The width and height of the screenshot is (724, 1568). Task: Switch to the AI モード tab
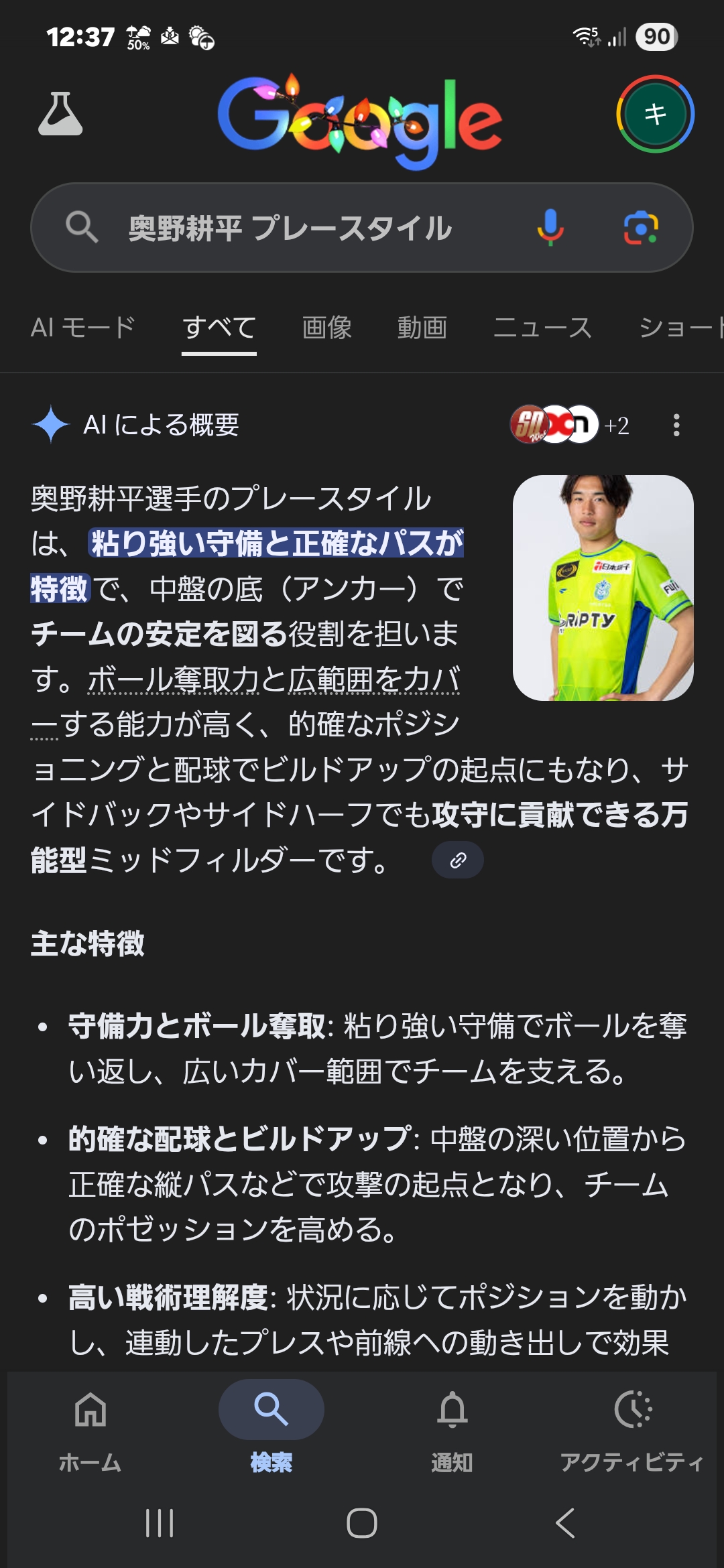click(83, 328)
